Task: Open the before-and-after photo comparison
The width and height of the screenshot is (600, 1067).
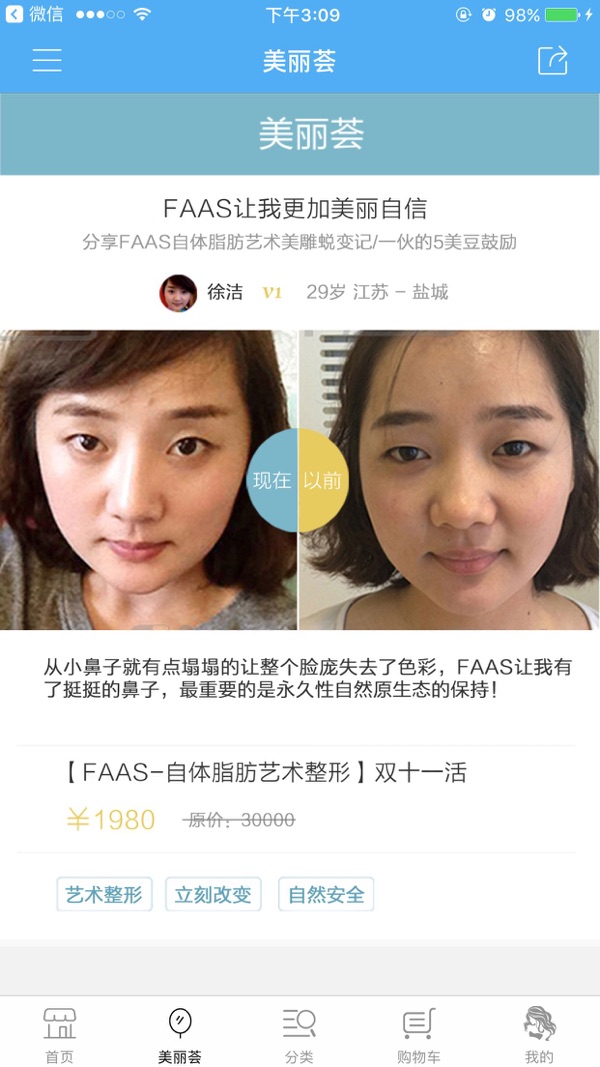Action: point(299,480)
